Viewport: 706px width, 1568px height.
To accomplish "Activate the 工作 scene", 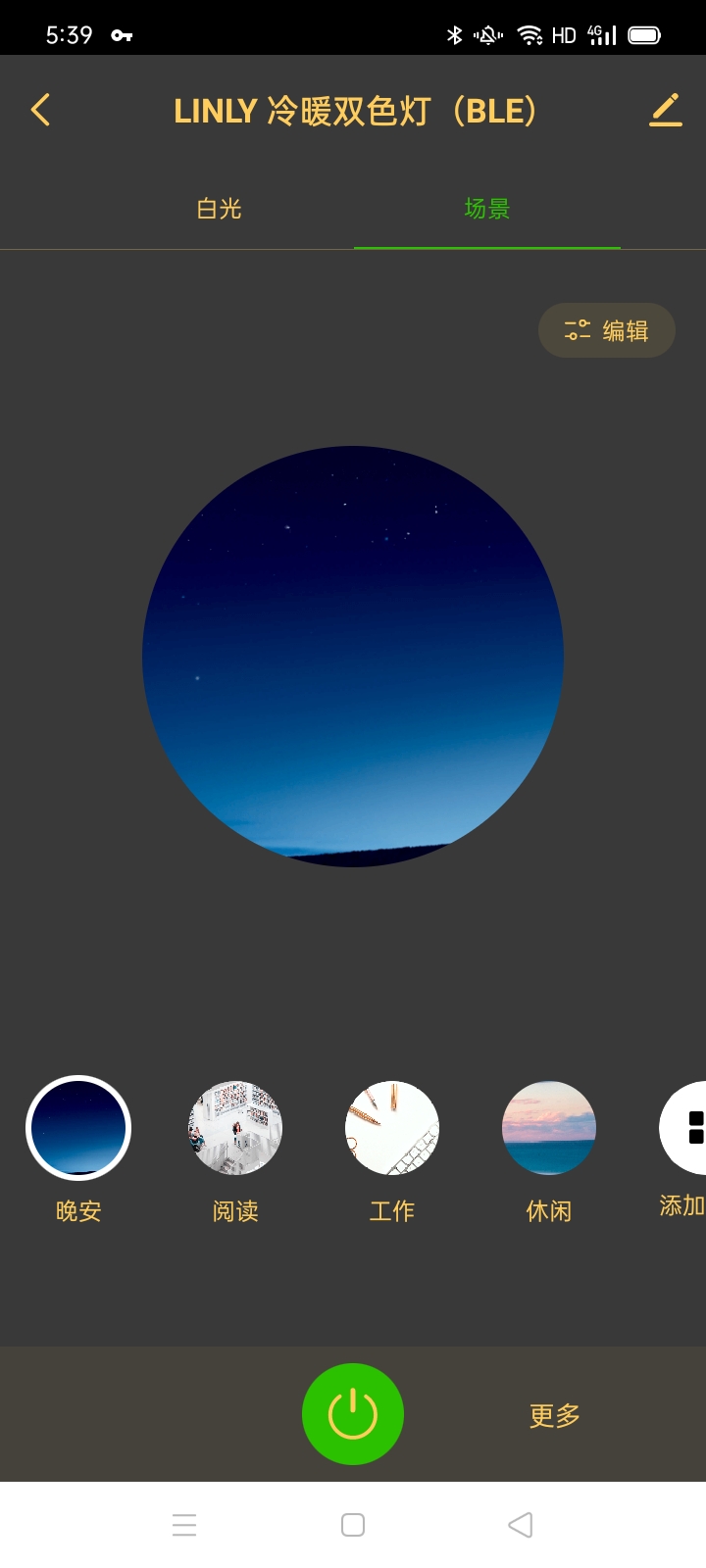I will coord(392,1128).
